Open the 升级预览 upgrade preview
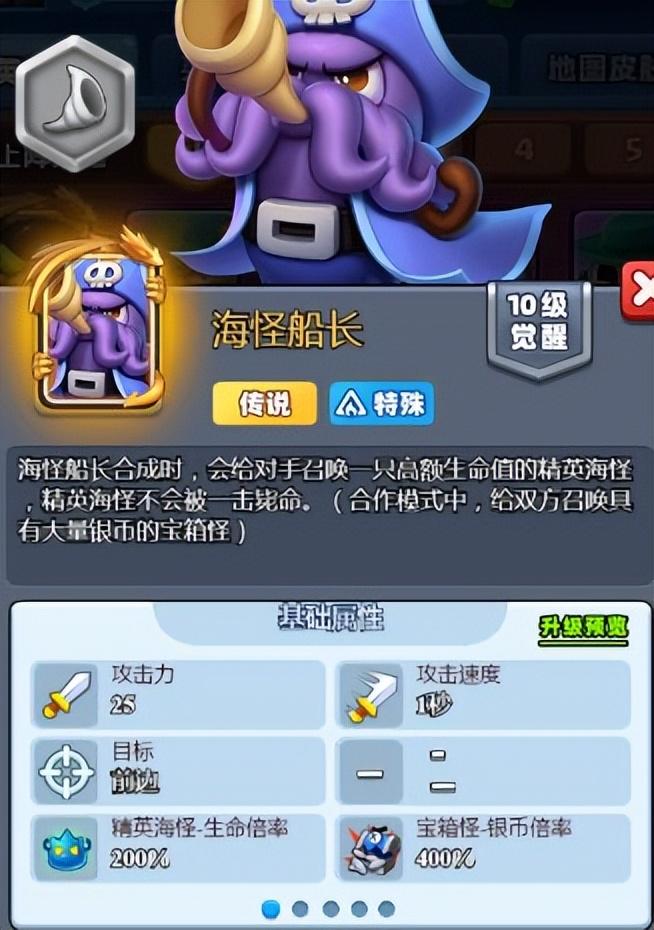Viewport: 654px width, 930px height. click(583, 628)
